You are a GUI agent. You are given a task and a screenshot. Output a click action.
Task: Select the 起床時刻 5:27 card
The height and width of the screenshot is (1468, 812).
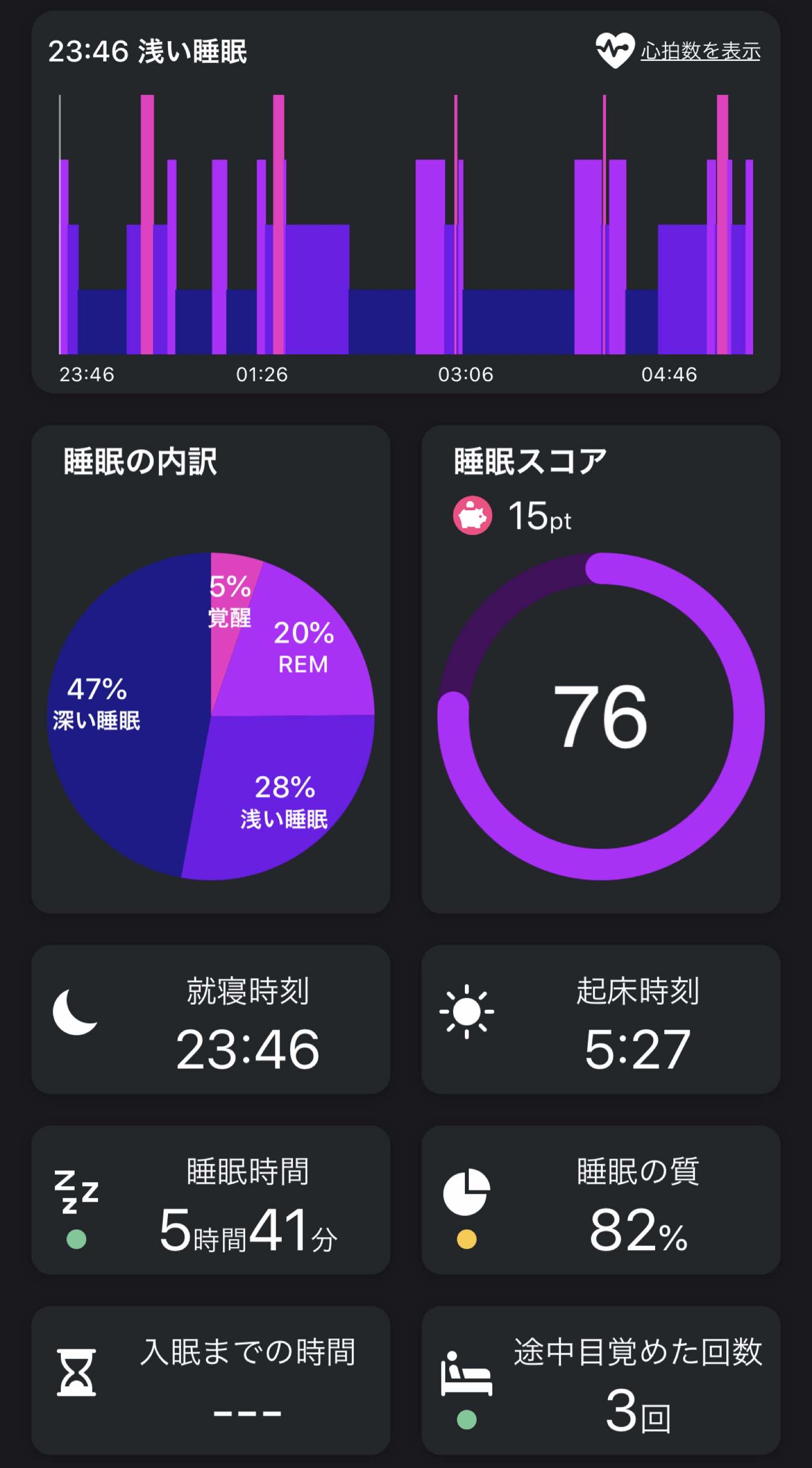[600, 1020]
